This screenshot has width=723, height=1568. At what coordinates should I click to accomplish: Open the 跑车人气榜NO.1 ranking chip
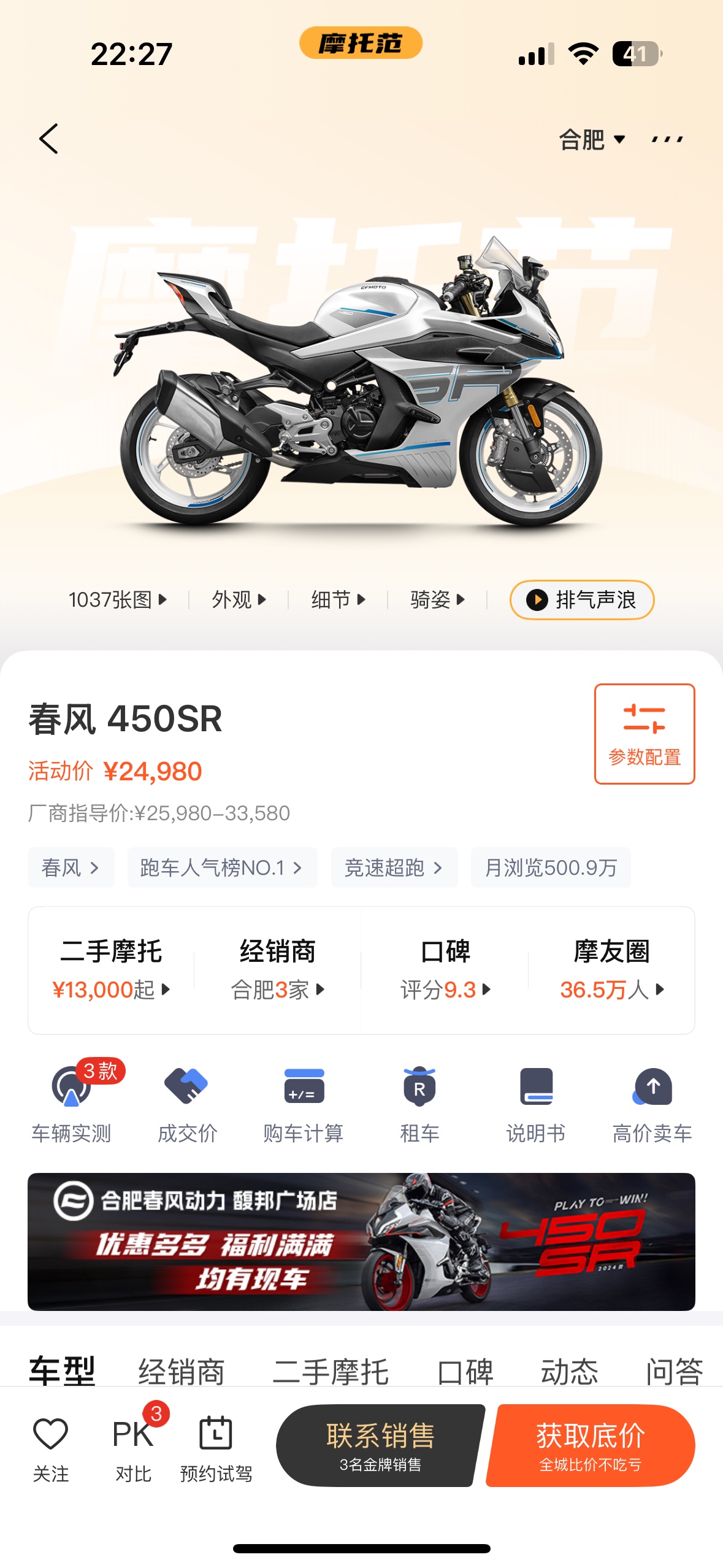coord(222,867)
